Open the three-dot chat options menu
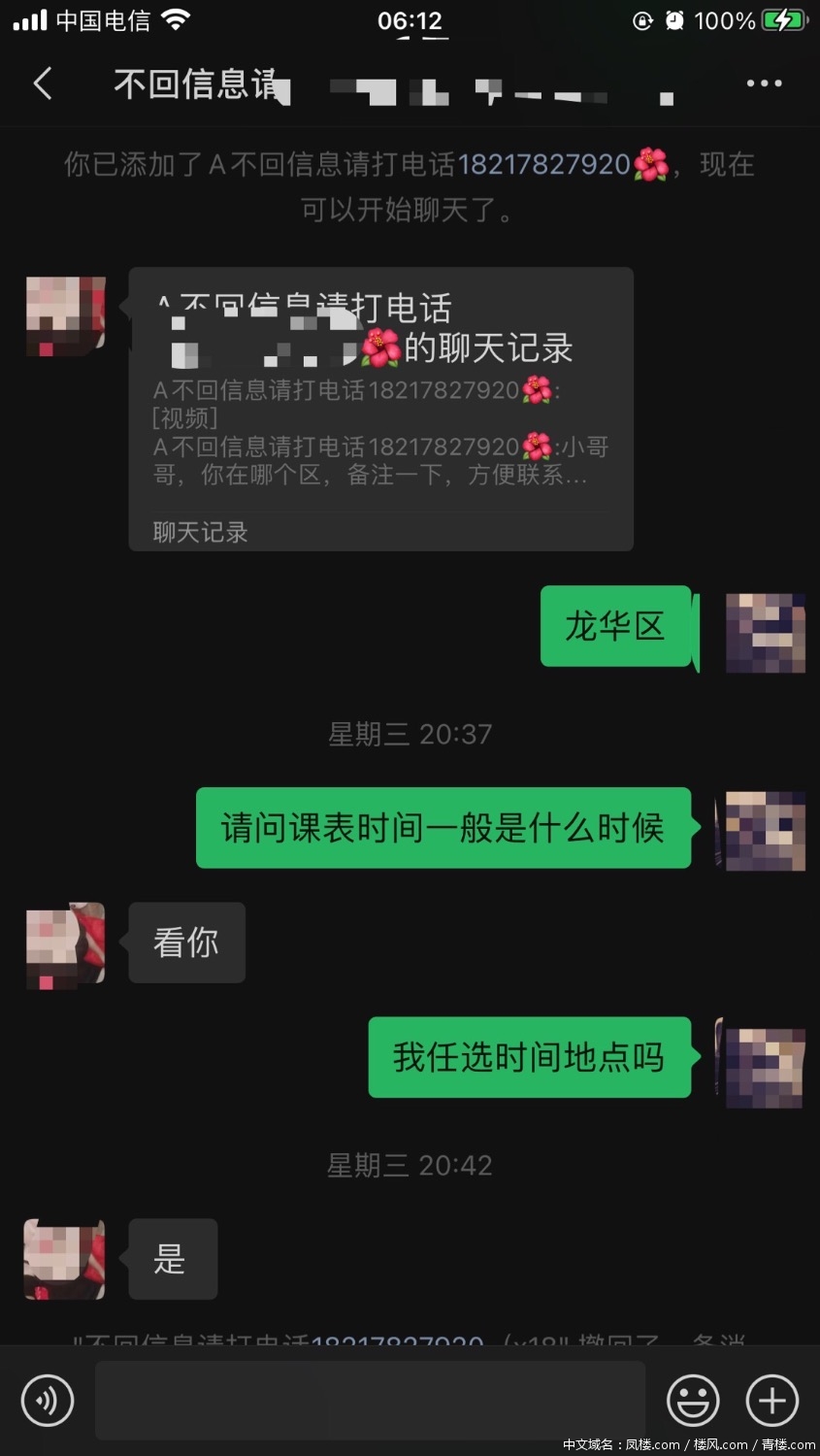Viewport: 820px width, 1456px height. click(764, 83)
